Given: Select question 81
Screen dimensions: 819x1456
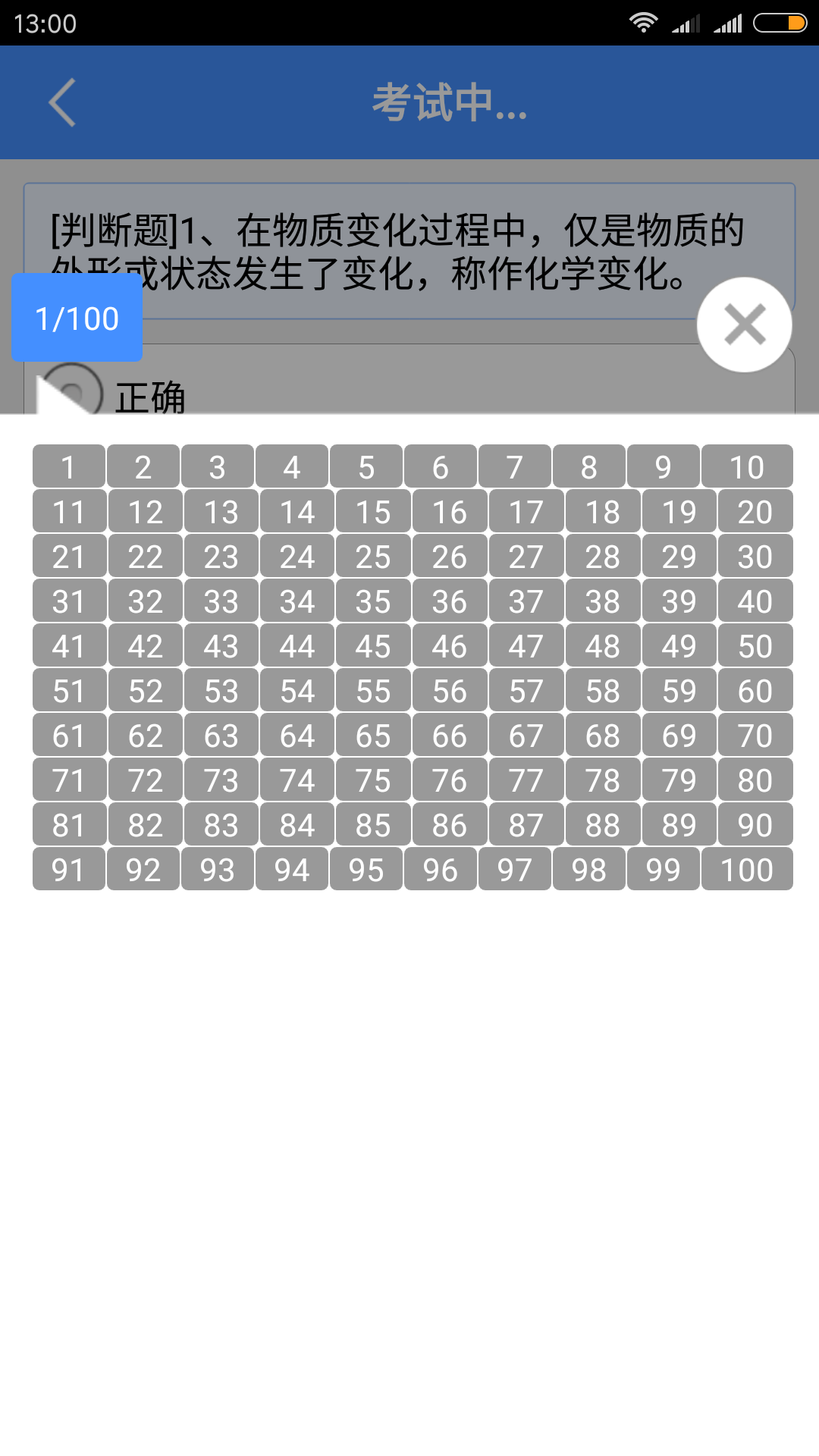Looking at the screenshot, I should [68, 824].
